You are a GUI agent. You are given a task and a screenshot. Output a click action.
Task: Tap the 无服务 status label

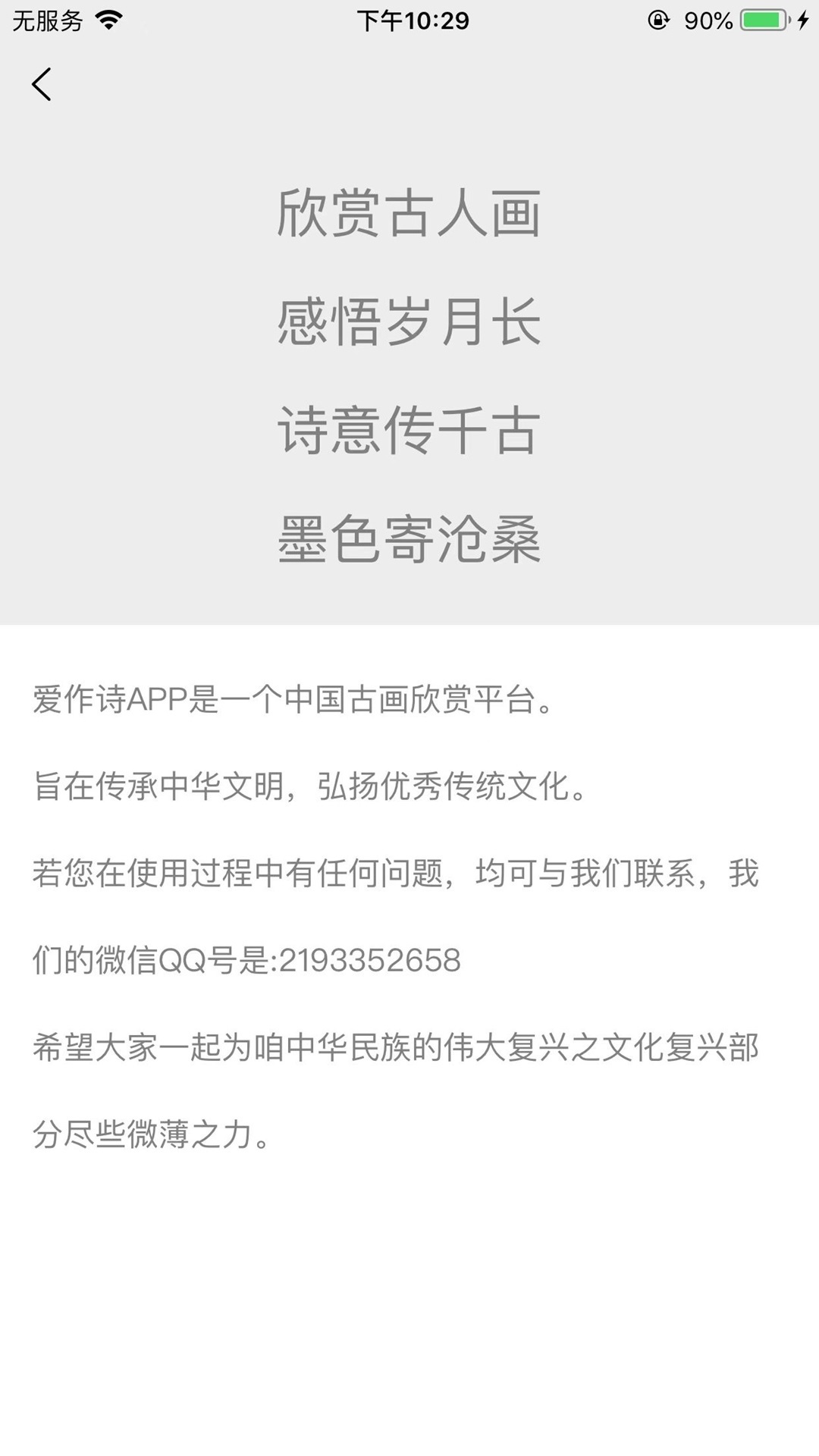(45, 21)
